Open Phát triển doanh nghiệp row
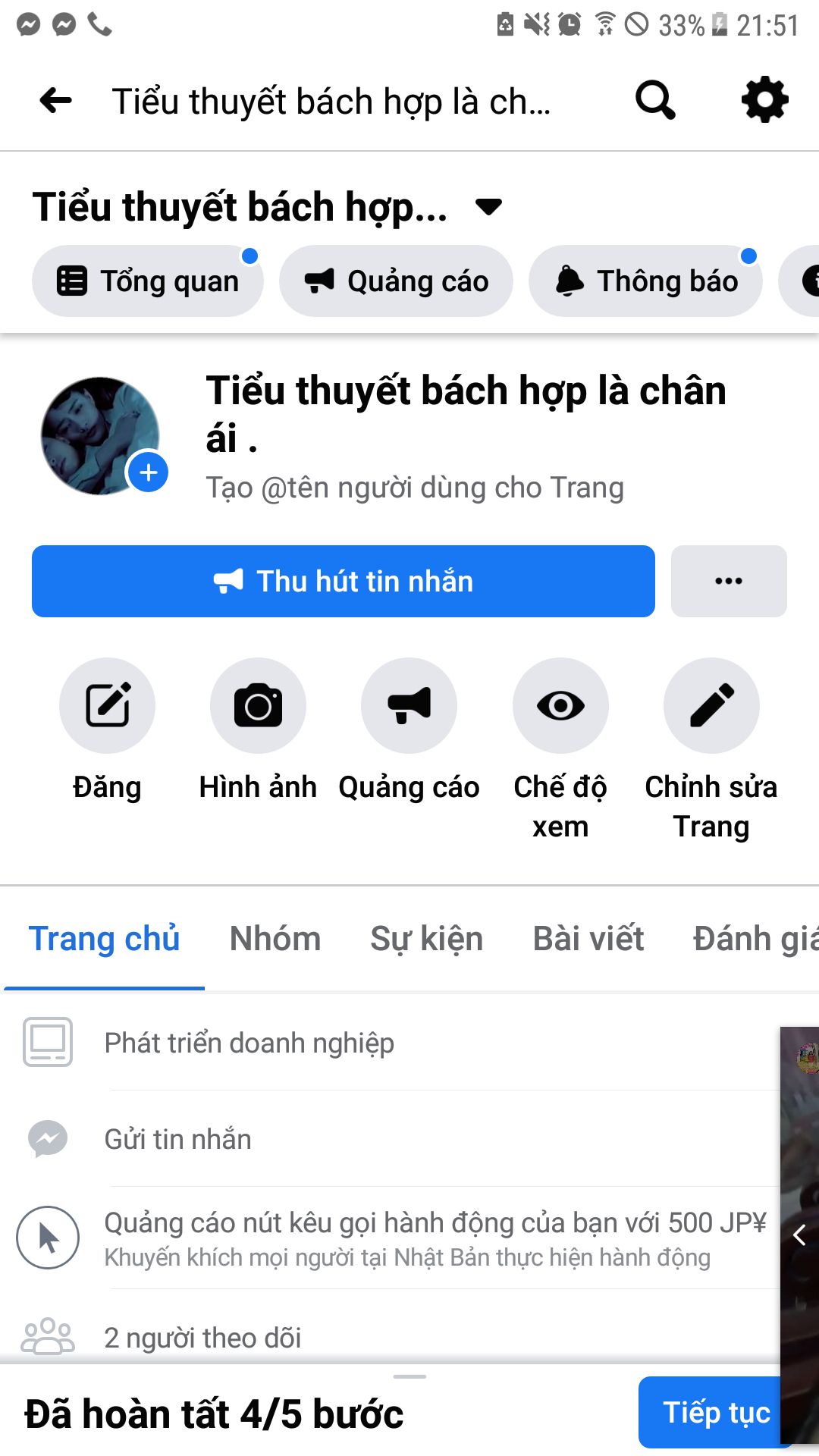The image size is (819, 1456). click(x=249, y=1043)
